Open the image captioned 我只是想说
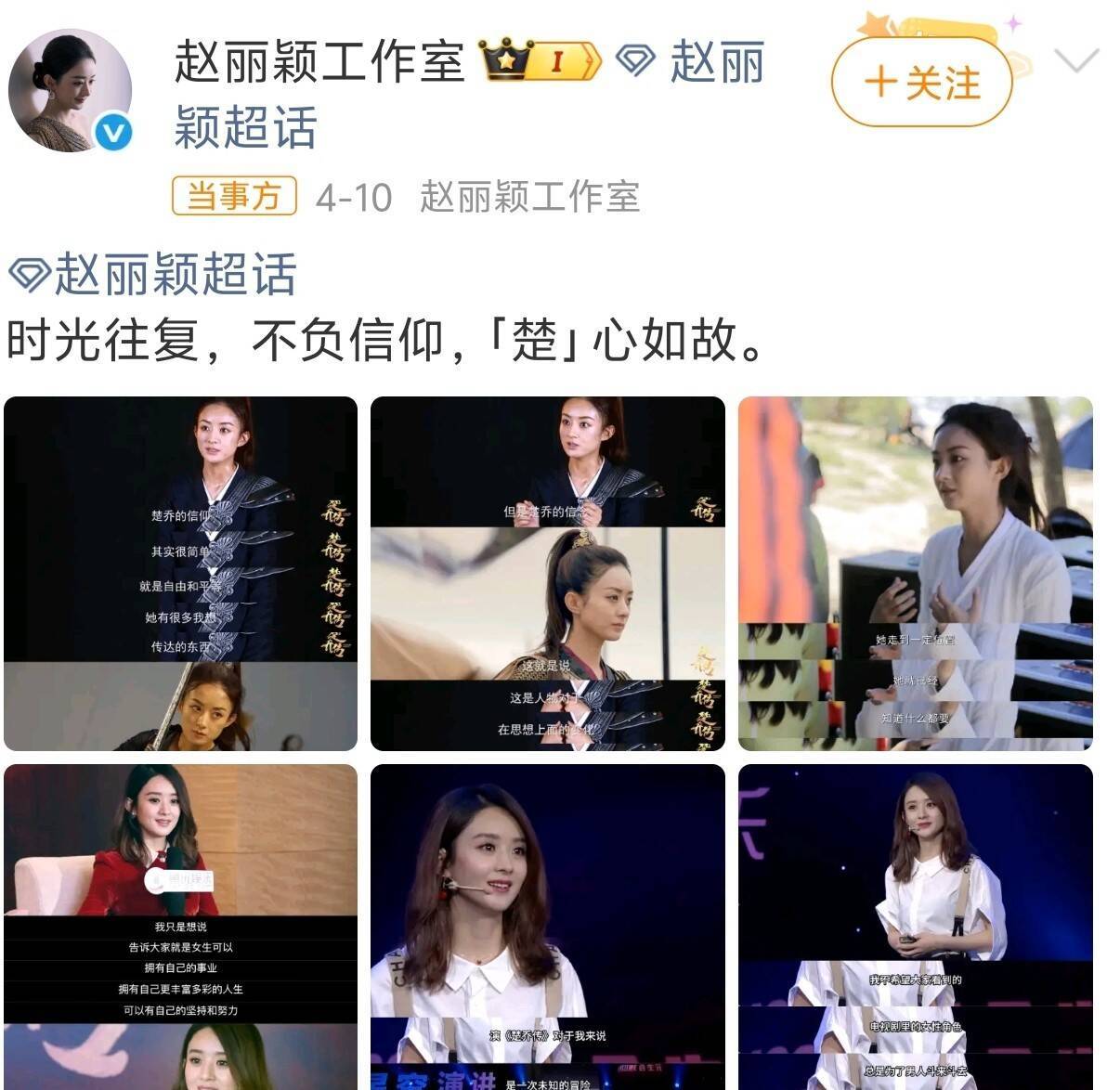1120x1090 pixels. click(180, 927)
